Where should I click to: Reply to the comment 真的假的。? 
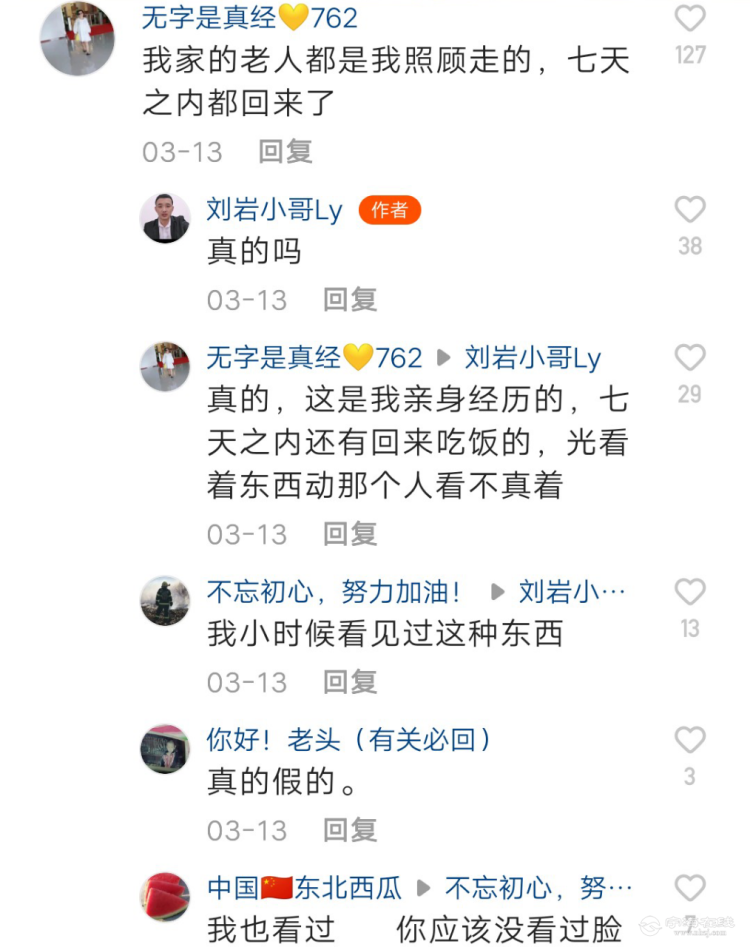[x=349, y=830]
